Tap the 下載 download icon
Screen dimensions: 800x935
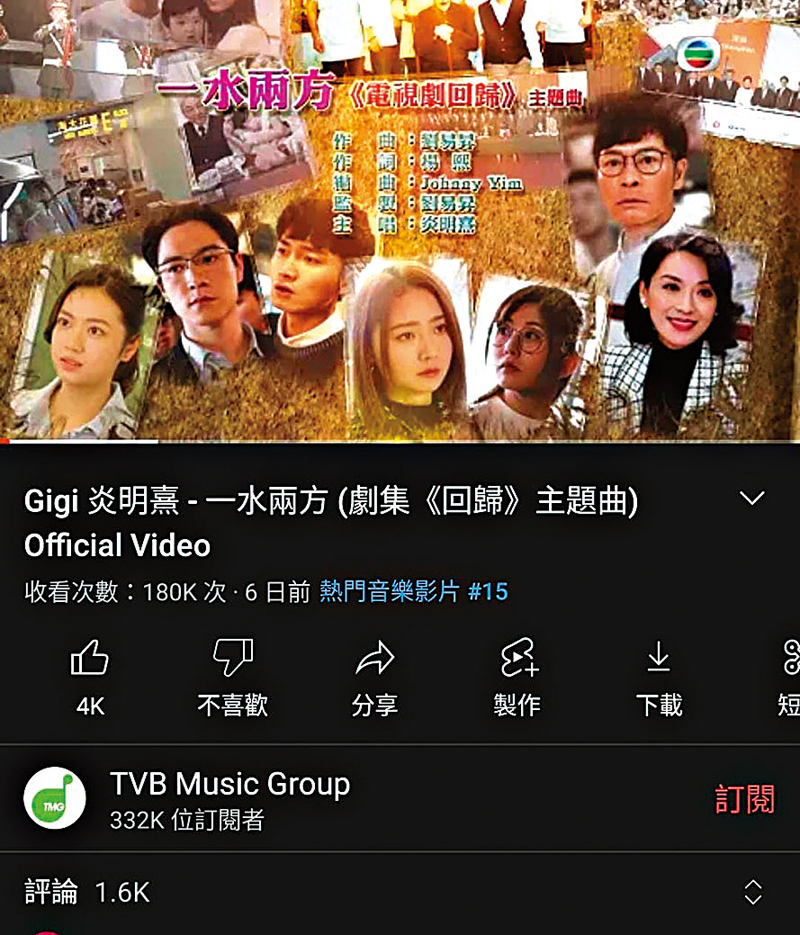point(660,660)
